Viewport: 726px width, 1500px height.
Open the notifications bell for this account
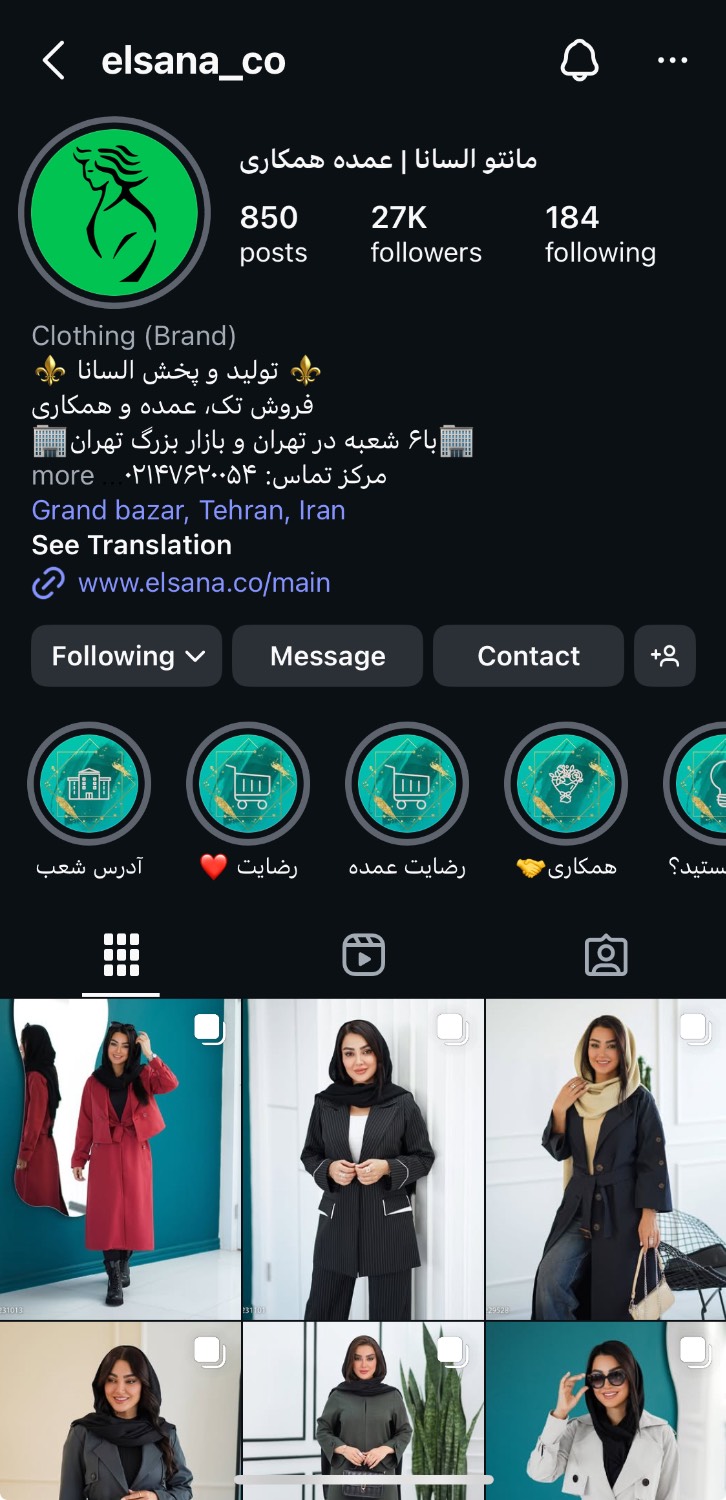579,61
